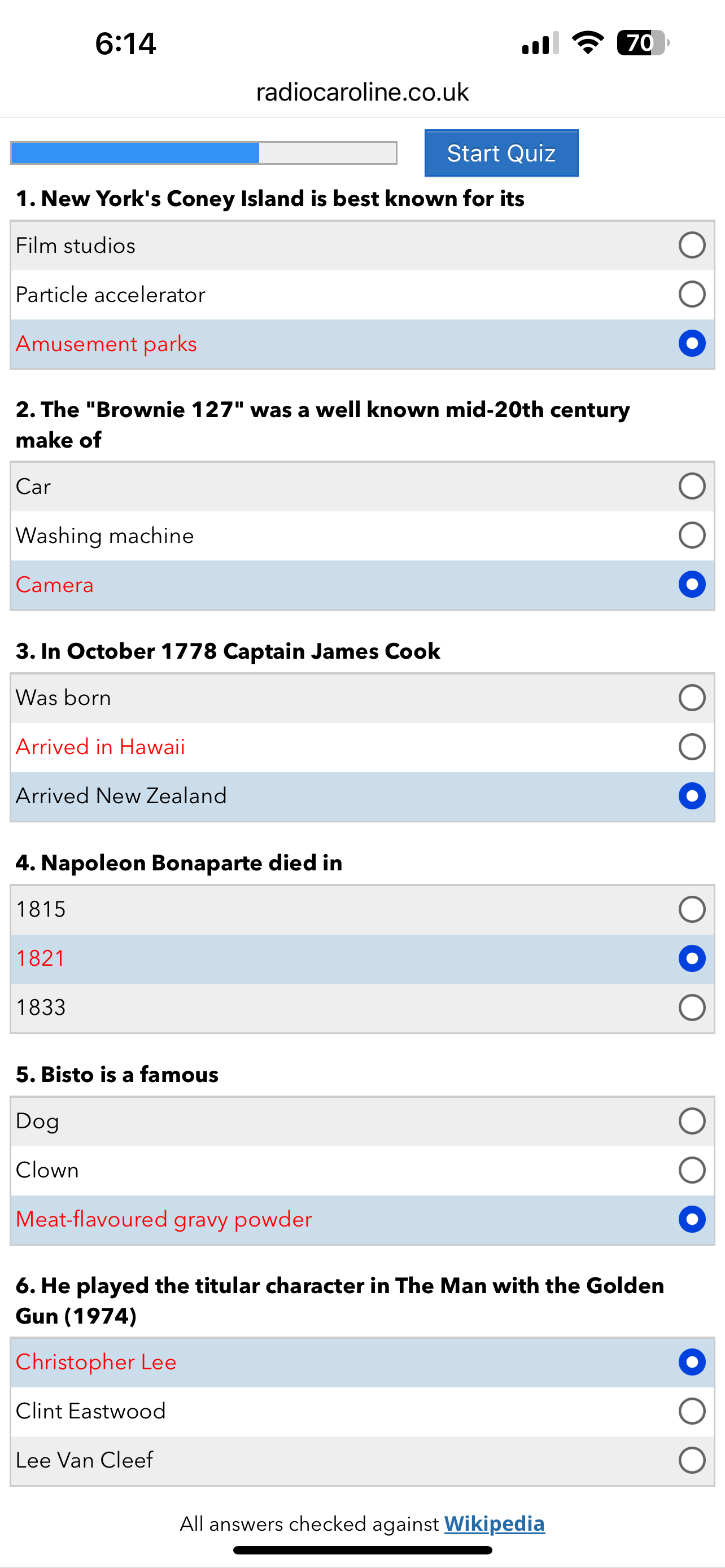
Task: Choose Lee Van Cleef
Action: pos(362,1461)
